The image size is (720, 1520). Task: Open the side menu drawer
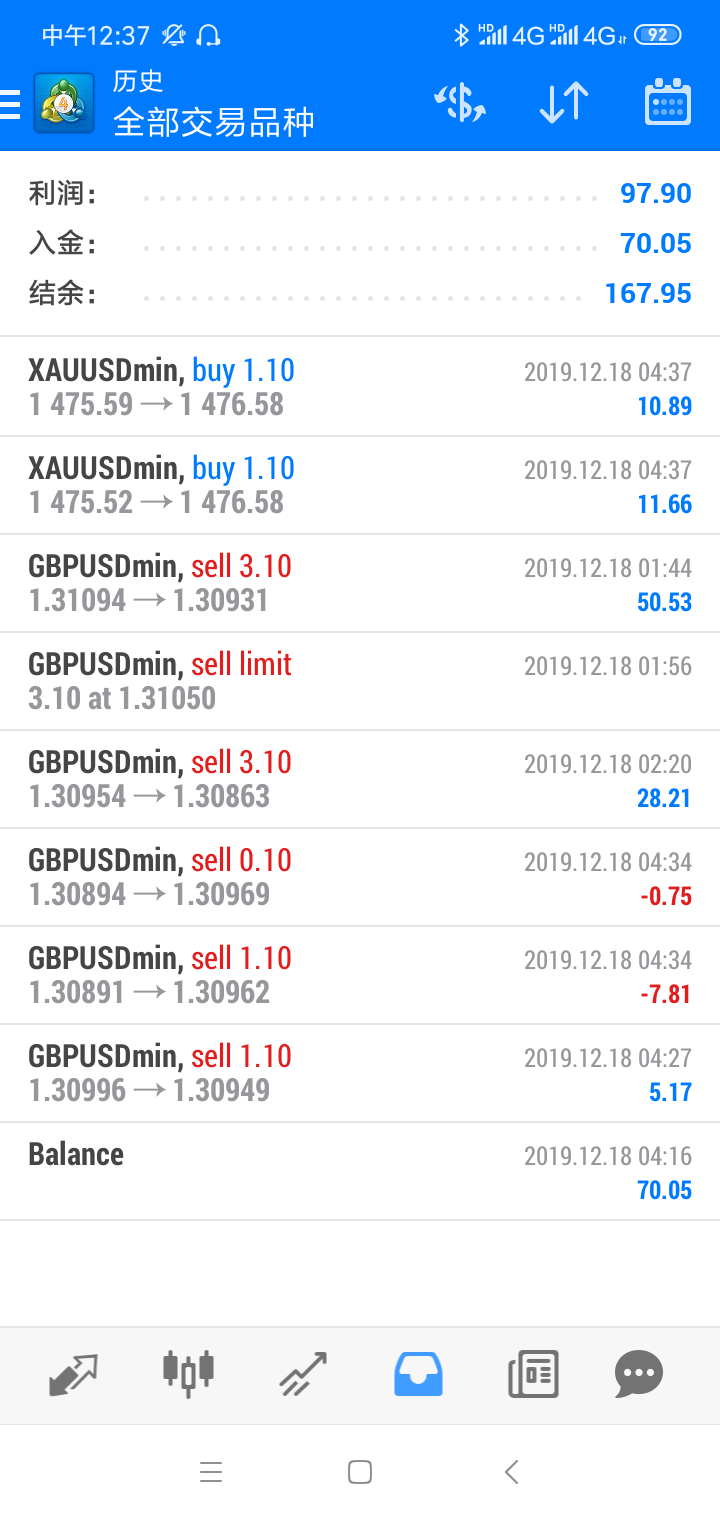click(12, 103)
